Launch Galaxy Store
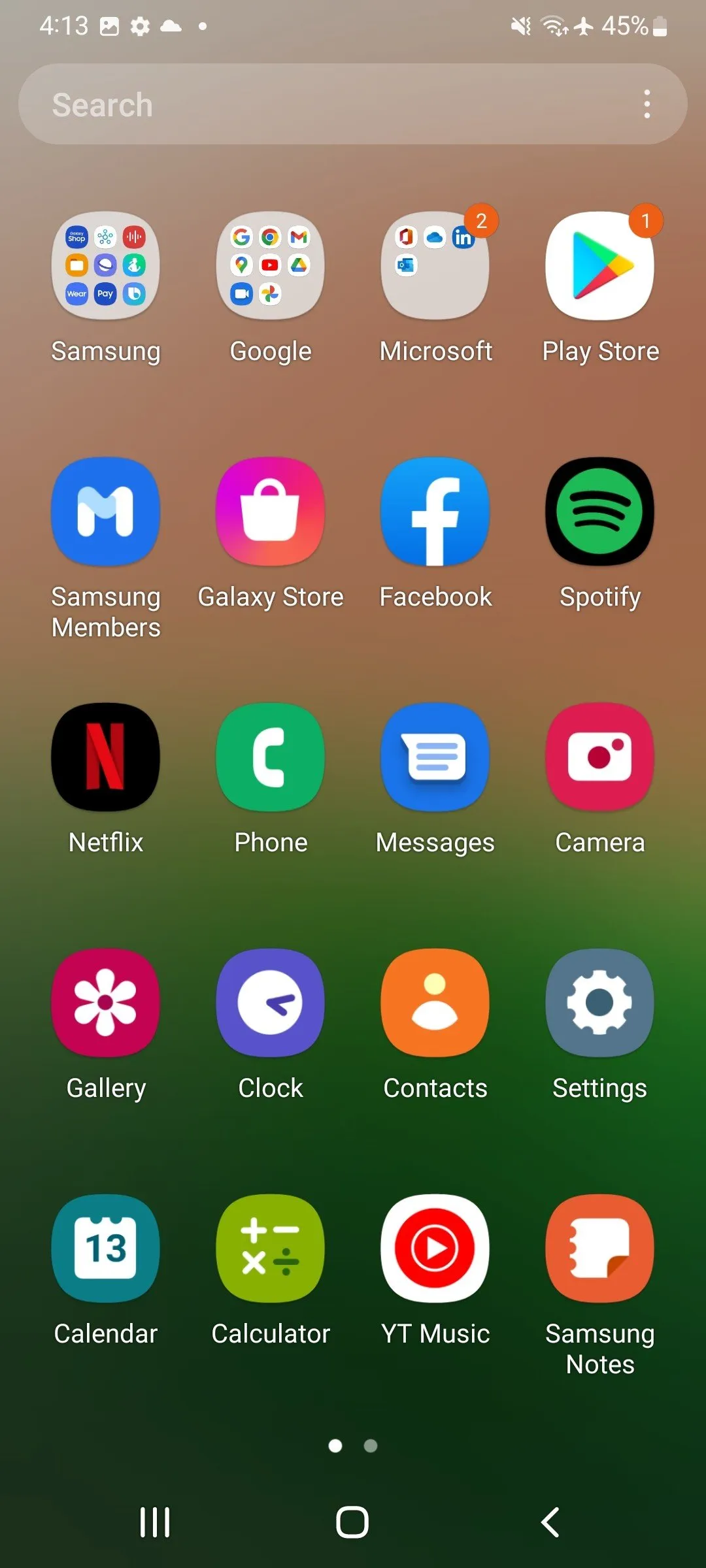Viewport: 706px width, 1568px height. [271, 512]
